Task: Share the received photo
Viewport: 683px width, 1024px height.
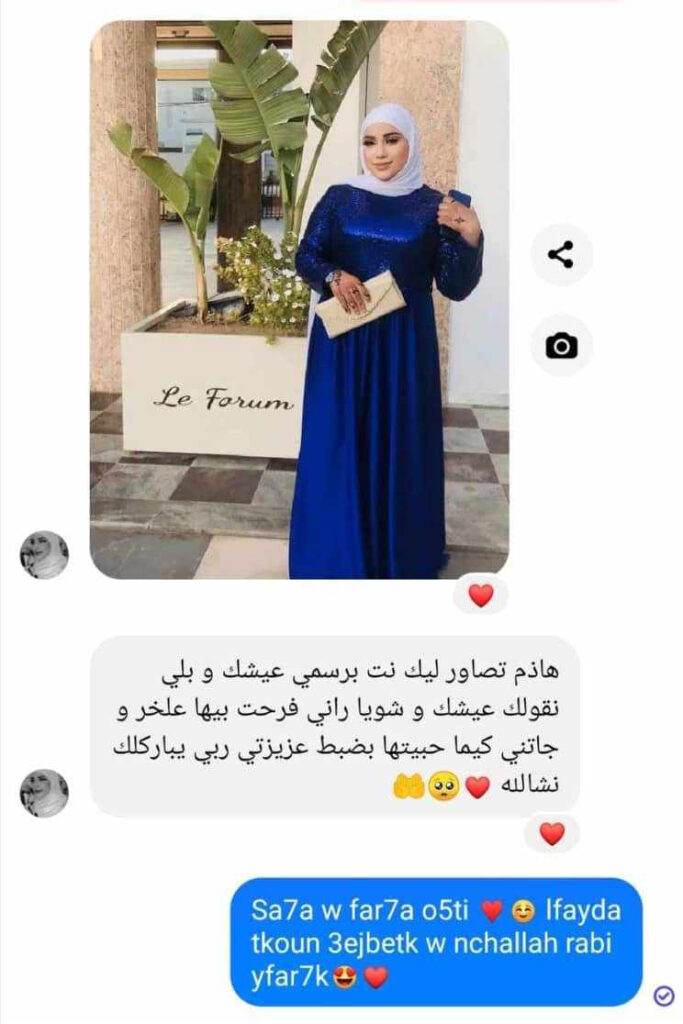Action: [x=561, y=255]
